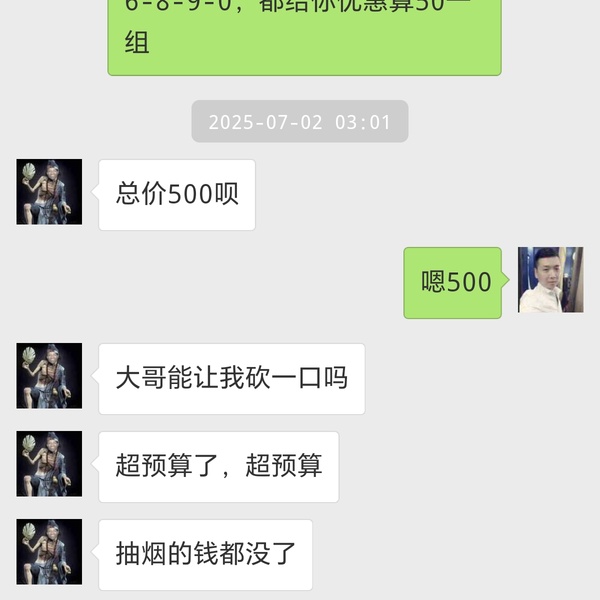This screenshot has width=600, height=600.
Task: View profile from avatar beside 超预算了，超预算
Action: click(49, 464)
